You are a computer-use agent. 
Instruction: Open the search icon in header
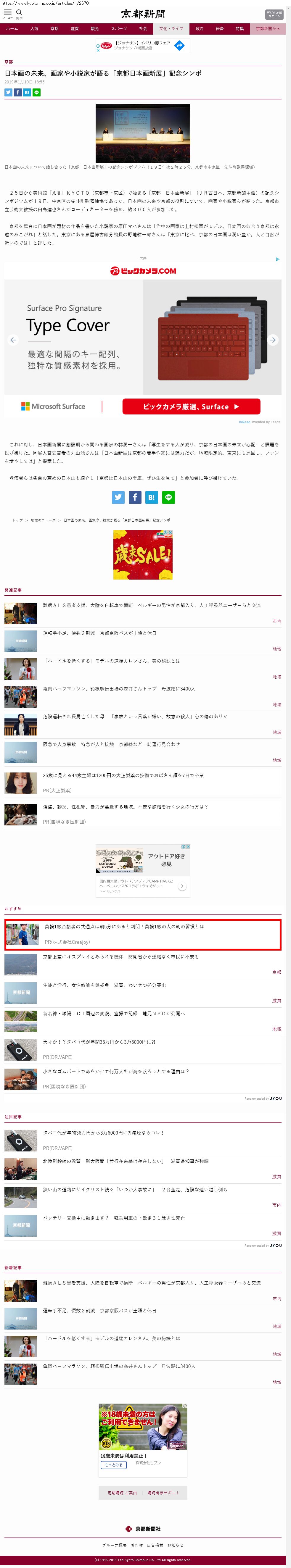(x=19, y=13)
